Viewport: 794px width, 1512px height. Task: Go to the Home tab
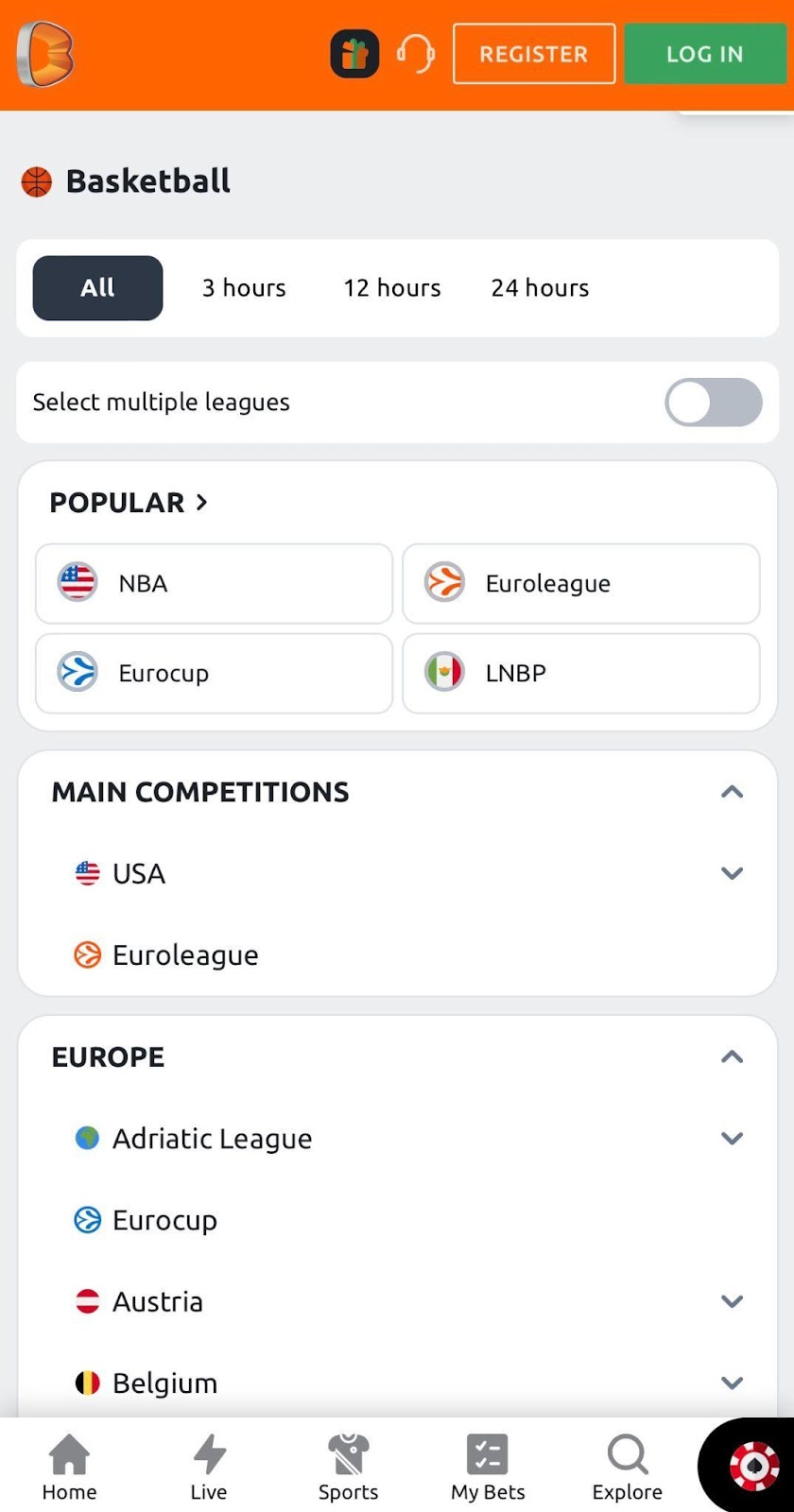69,1468
